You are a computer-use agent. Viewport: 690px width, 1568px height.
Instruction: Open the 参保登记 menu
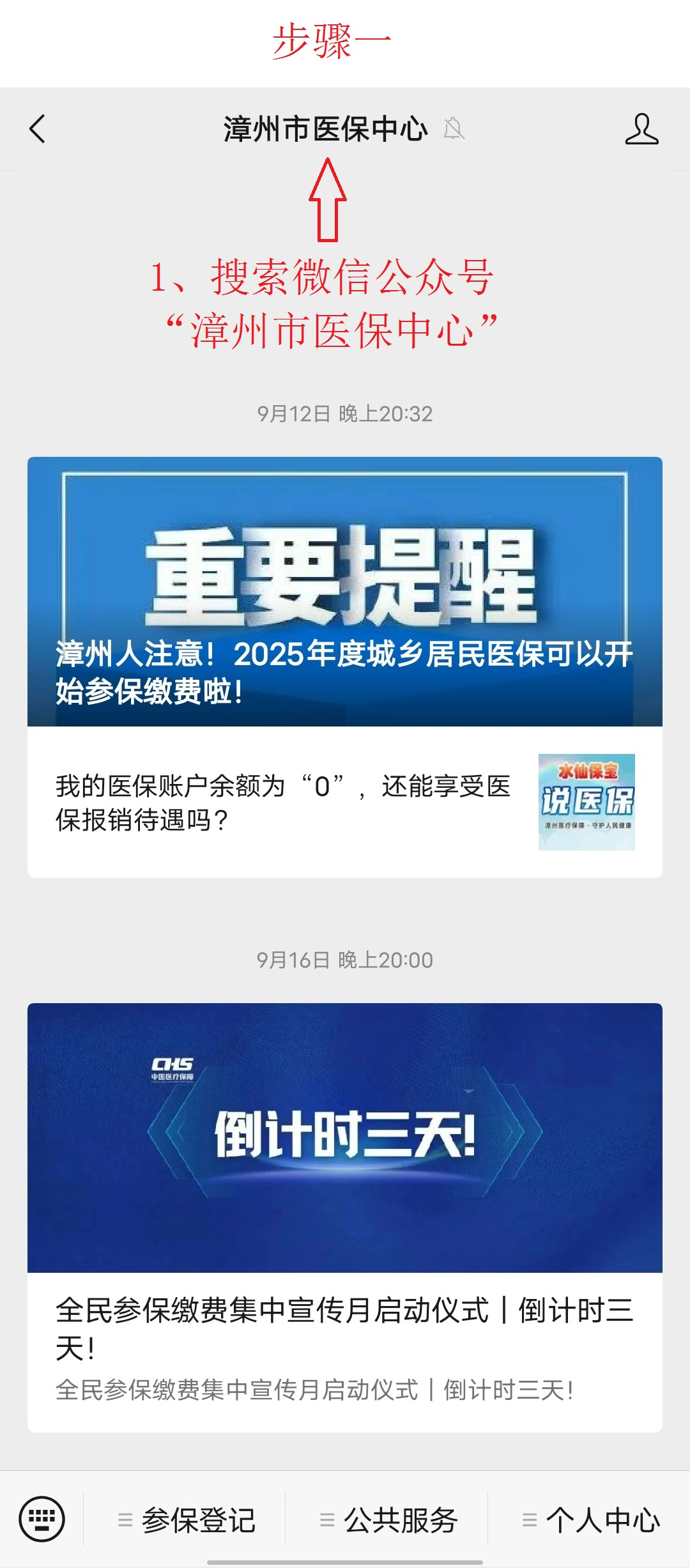point(187,1520)
